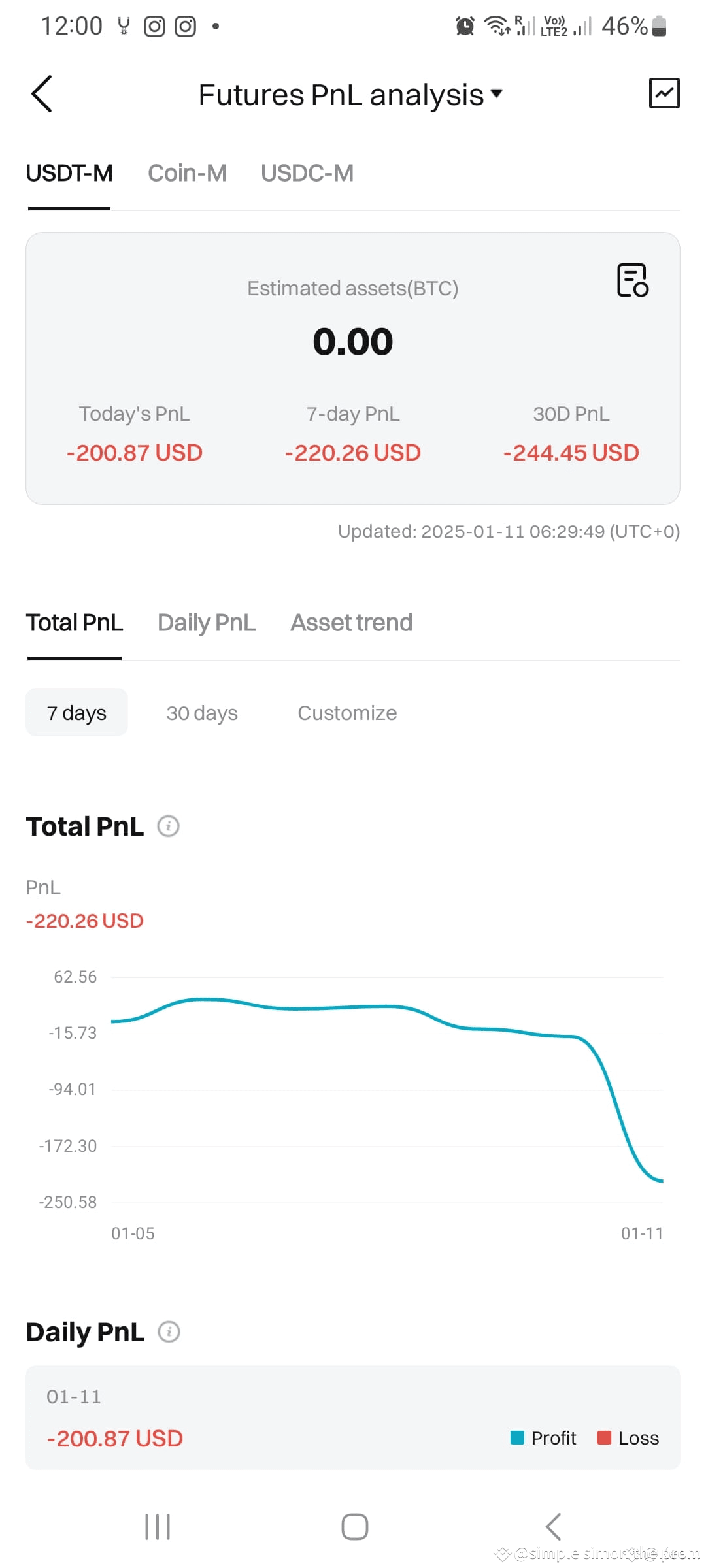Image resolution: width=706 pixels, height=1568 pixels.
Task: Click the back arrow to exit PnL analysis
Action: pyautogui.click(x=41, y=94)
